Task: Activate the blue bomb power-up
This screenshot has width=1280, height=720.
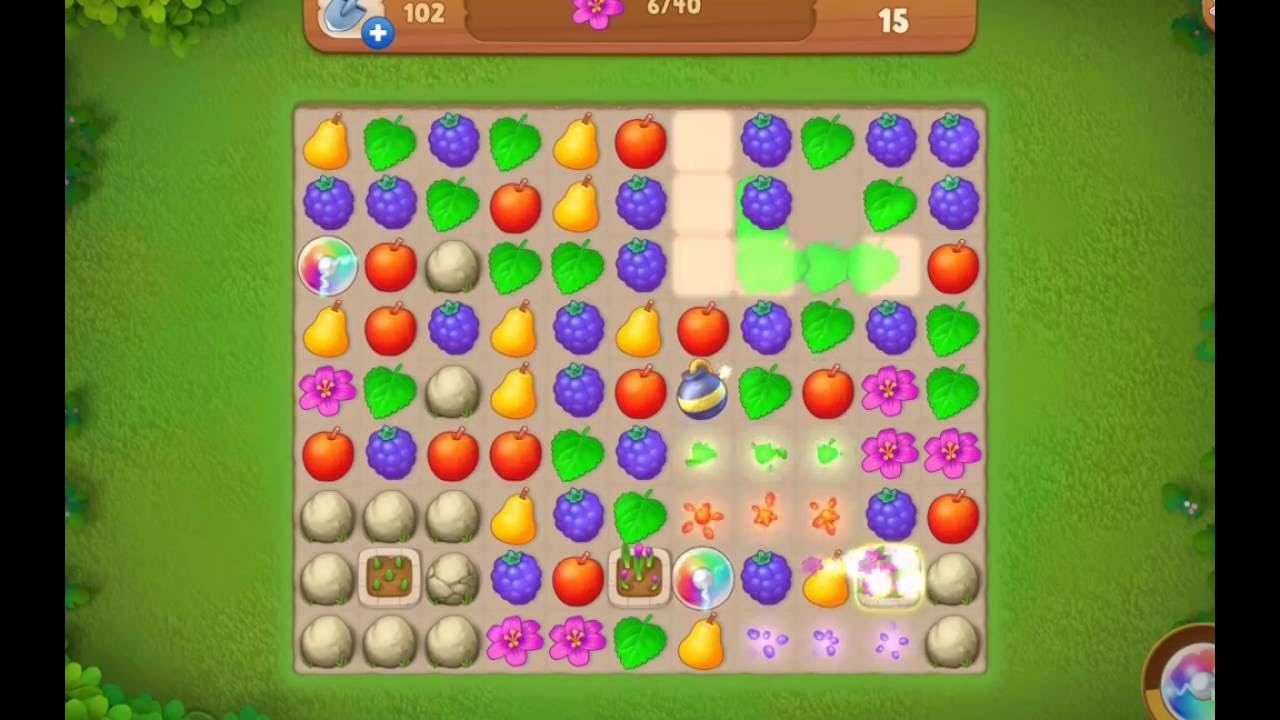Action: (x=702, y=390)
